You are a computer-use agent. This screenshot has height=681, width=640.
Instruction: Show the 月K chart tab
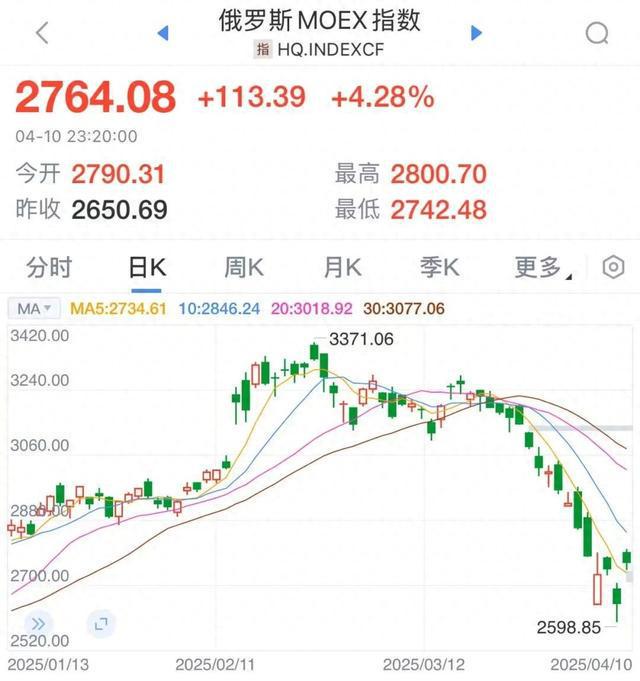[x=342, y=267]
